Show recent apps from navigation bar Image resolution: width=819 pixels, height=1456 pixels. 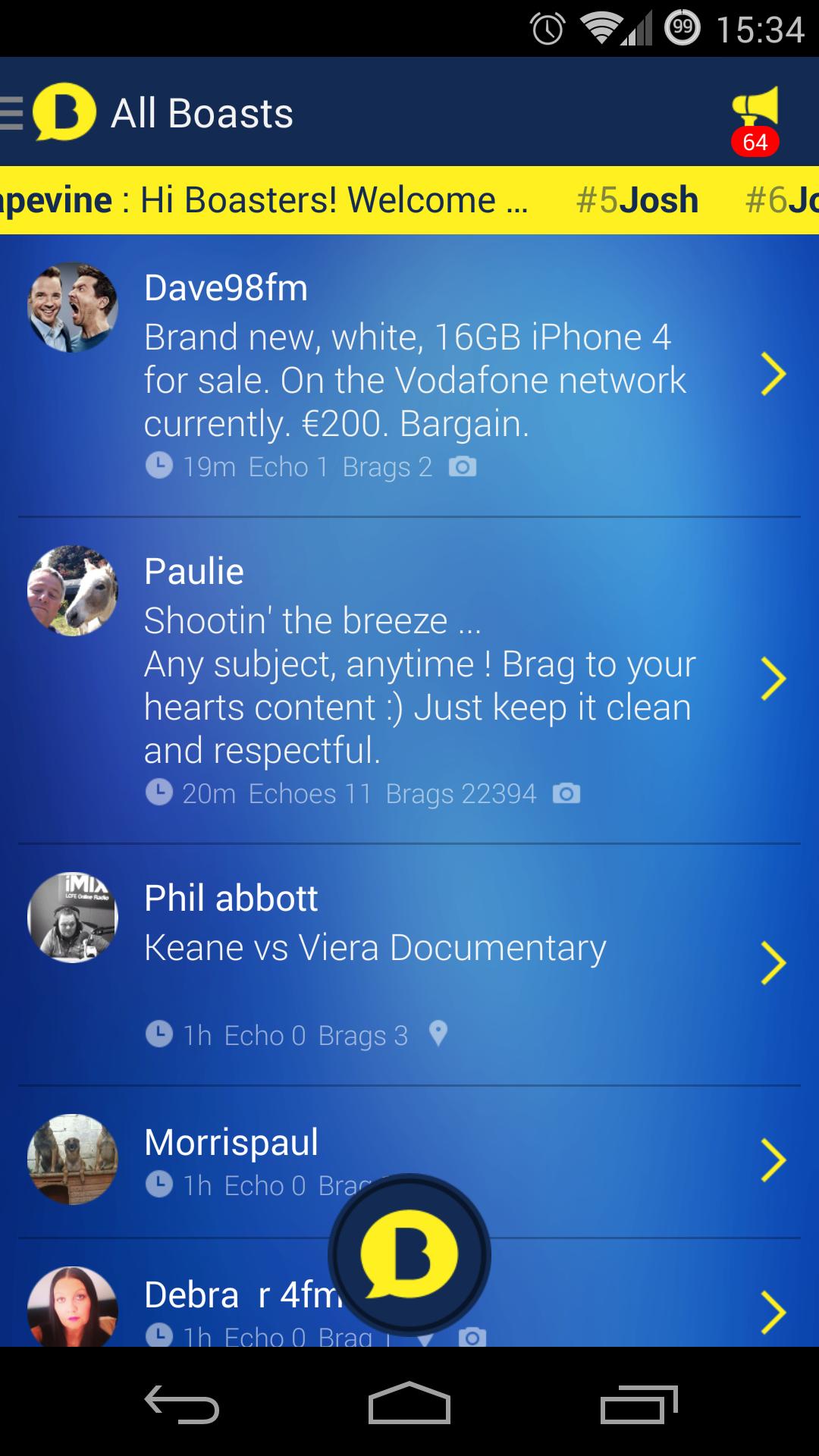(639, 1404)
